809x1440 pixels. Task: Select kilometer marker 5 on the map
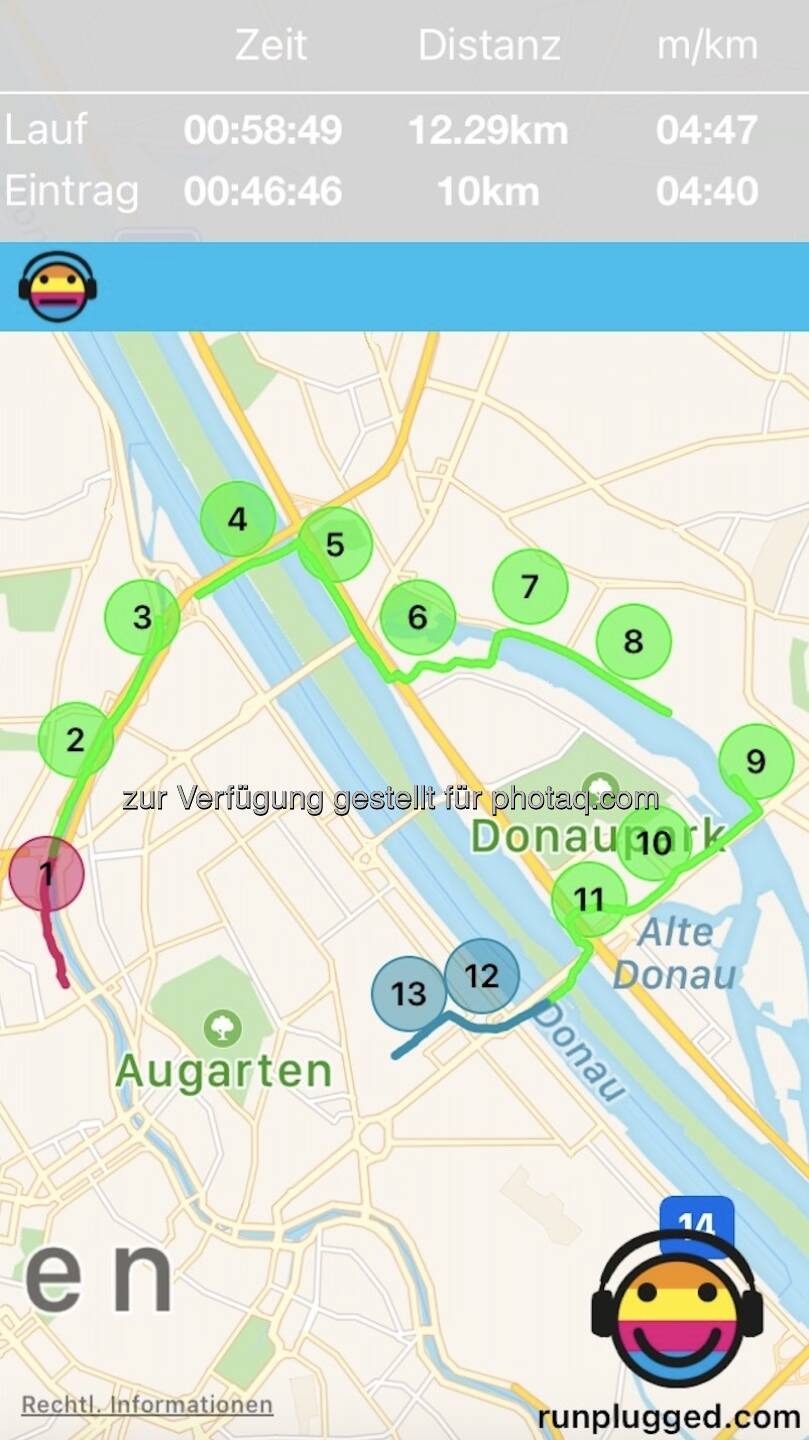click(x=335, y=544)
